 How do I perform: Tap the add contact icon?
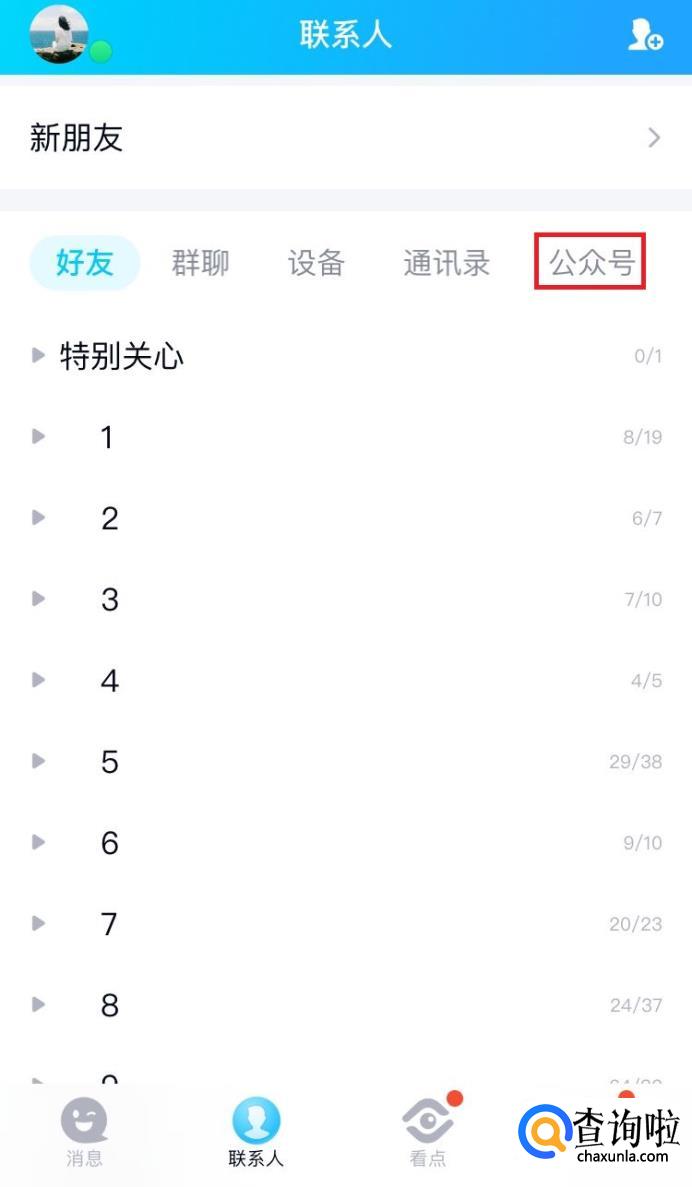point(645,36)
